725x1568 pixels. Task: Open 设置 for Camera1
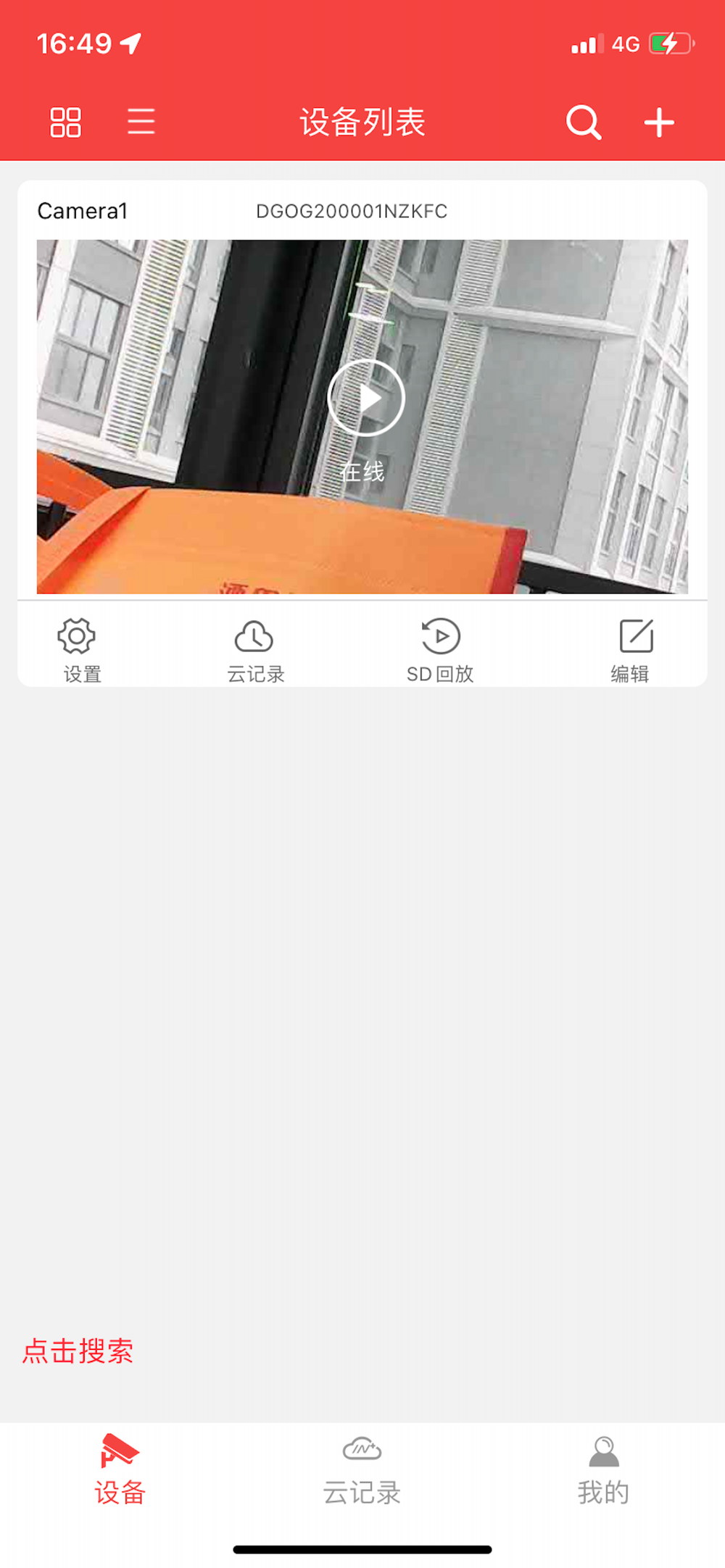point(78,651)
